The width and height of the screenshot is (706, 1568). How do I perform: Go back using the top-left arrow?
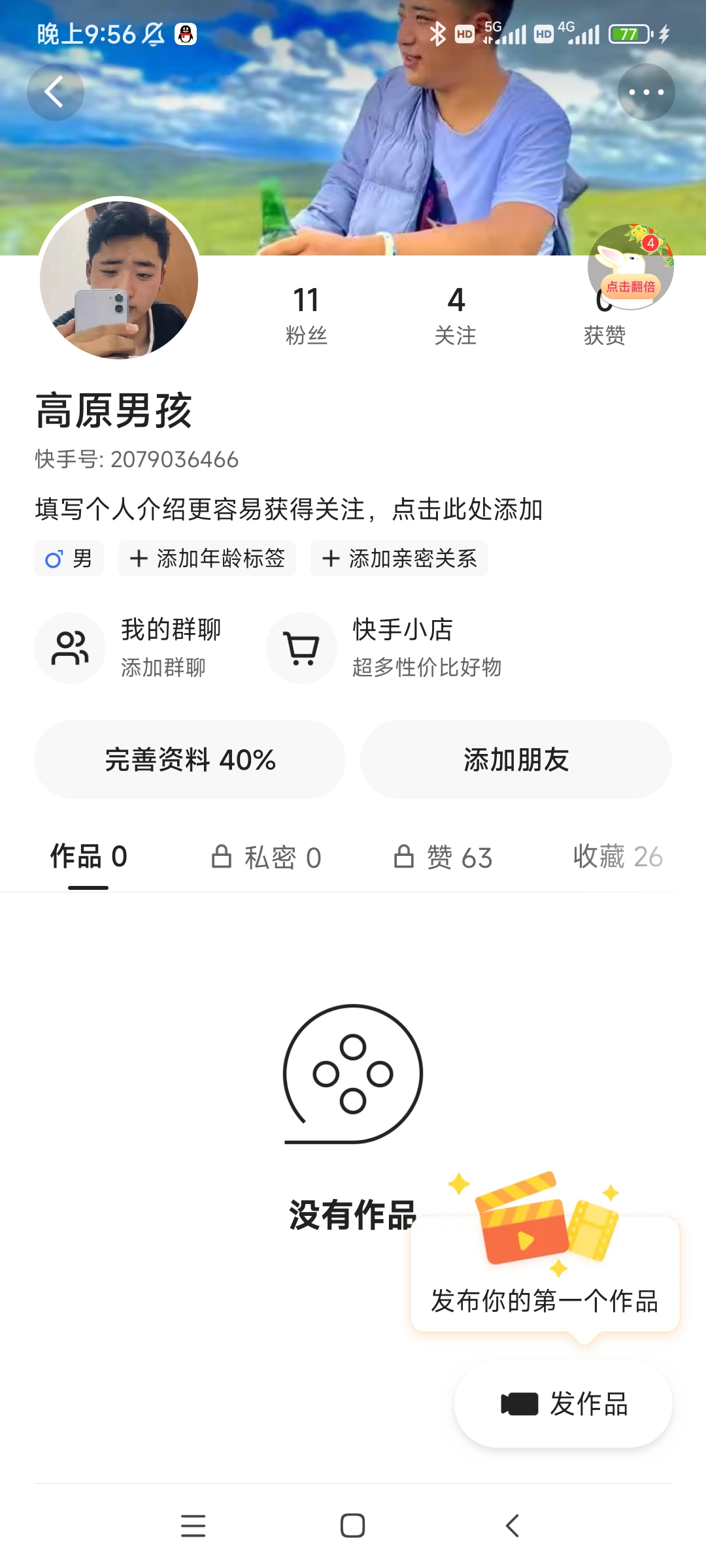coord(56,92)
